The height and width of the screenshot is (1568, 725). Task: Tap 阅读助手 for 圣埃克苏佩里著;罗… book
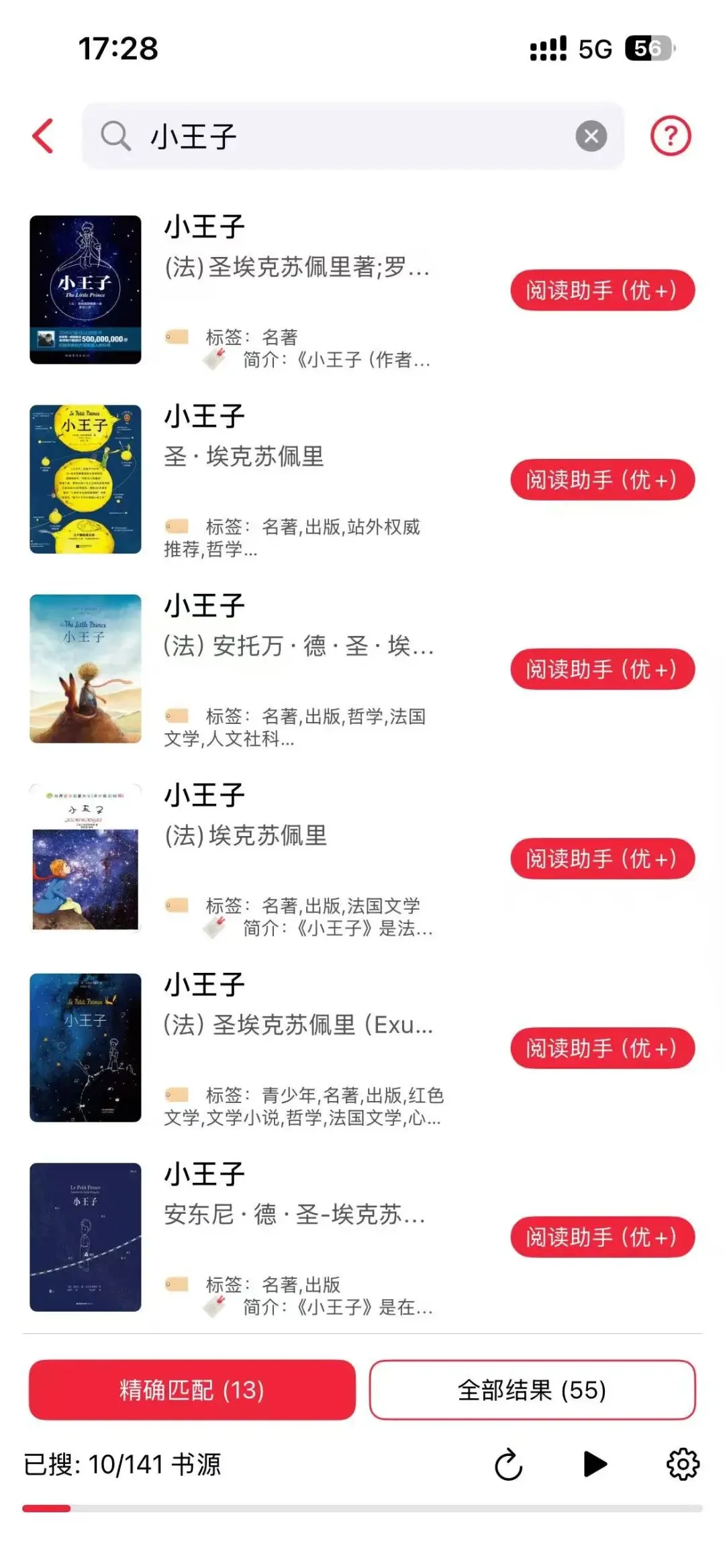602,291
